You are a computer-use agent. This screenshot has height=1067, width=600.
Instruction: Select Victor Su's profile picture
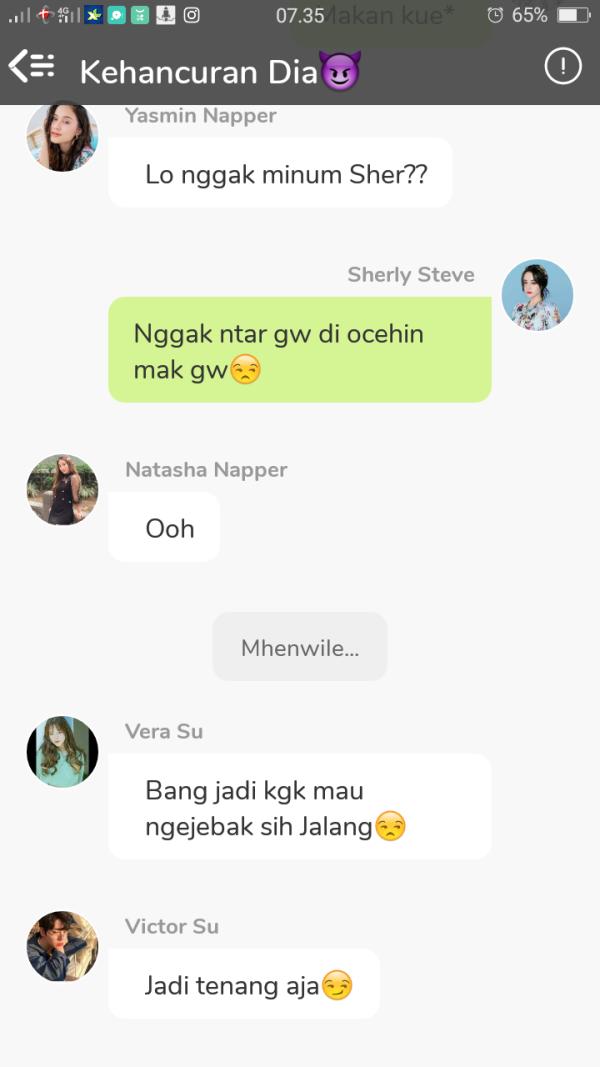click(62, 946)
